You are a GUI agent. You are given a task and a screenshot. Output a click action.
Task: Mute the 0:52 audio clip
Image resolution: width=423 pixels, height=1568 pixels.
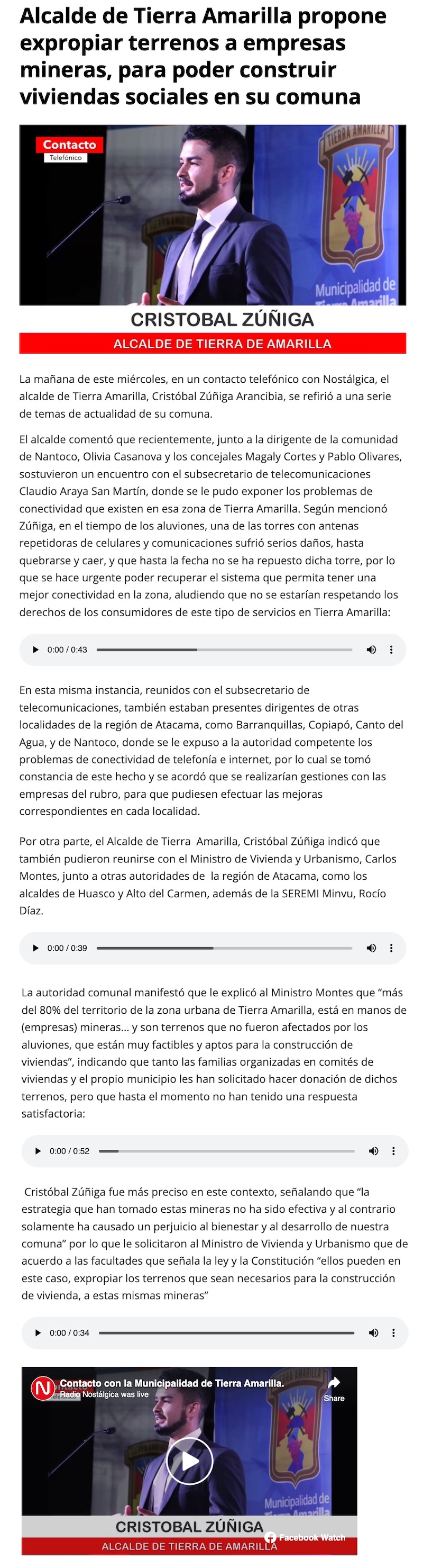pyautogui.click(x=374, y=1151)
